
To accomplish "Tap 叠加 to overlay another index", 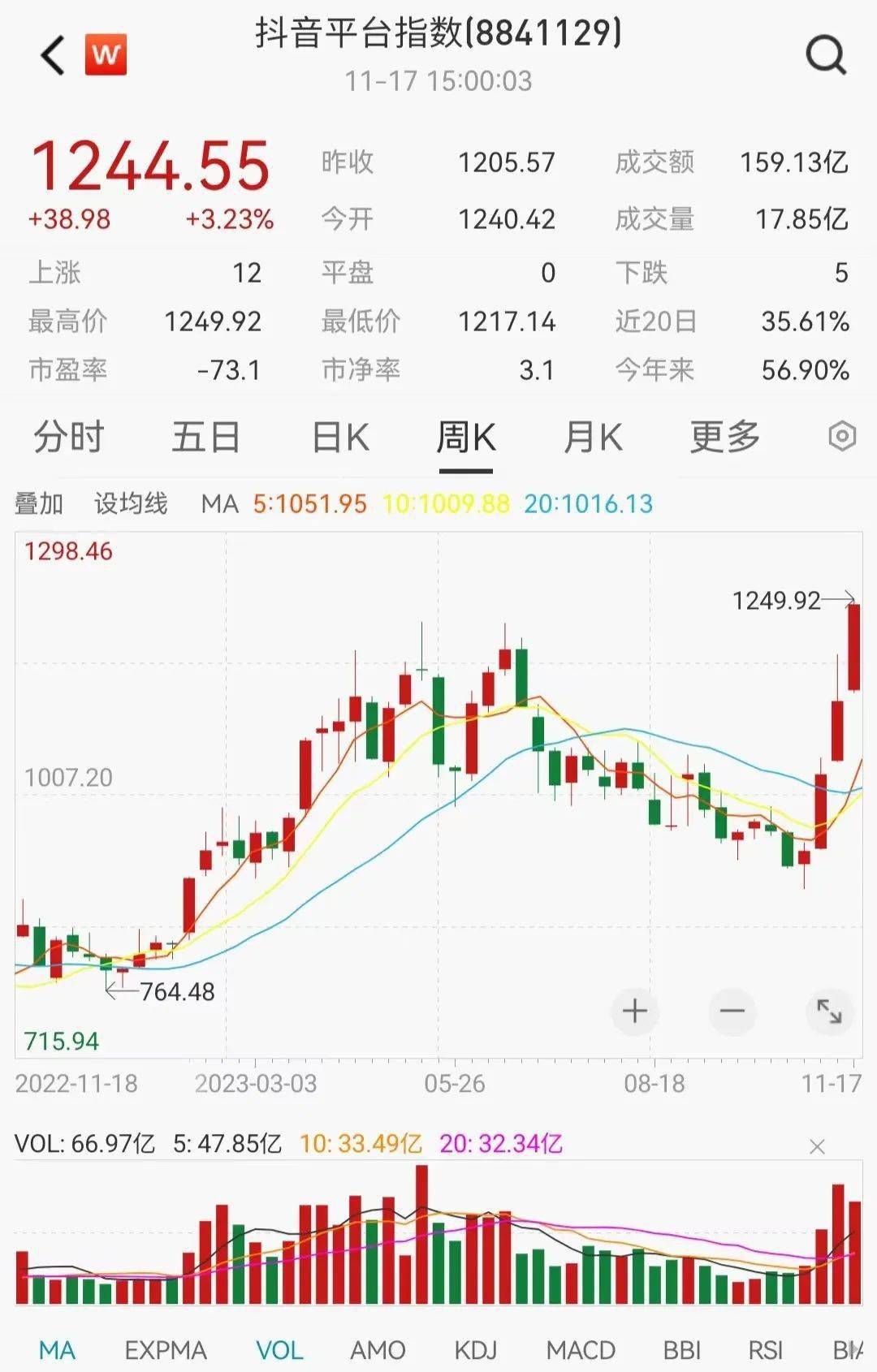I will (39, 504).
